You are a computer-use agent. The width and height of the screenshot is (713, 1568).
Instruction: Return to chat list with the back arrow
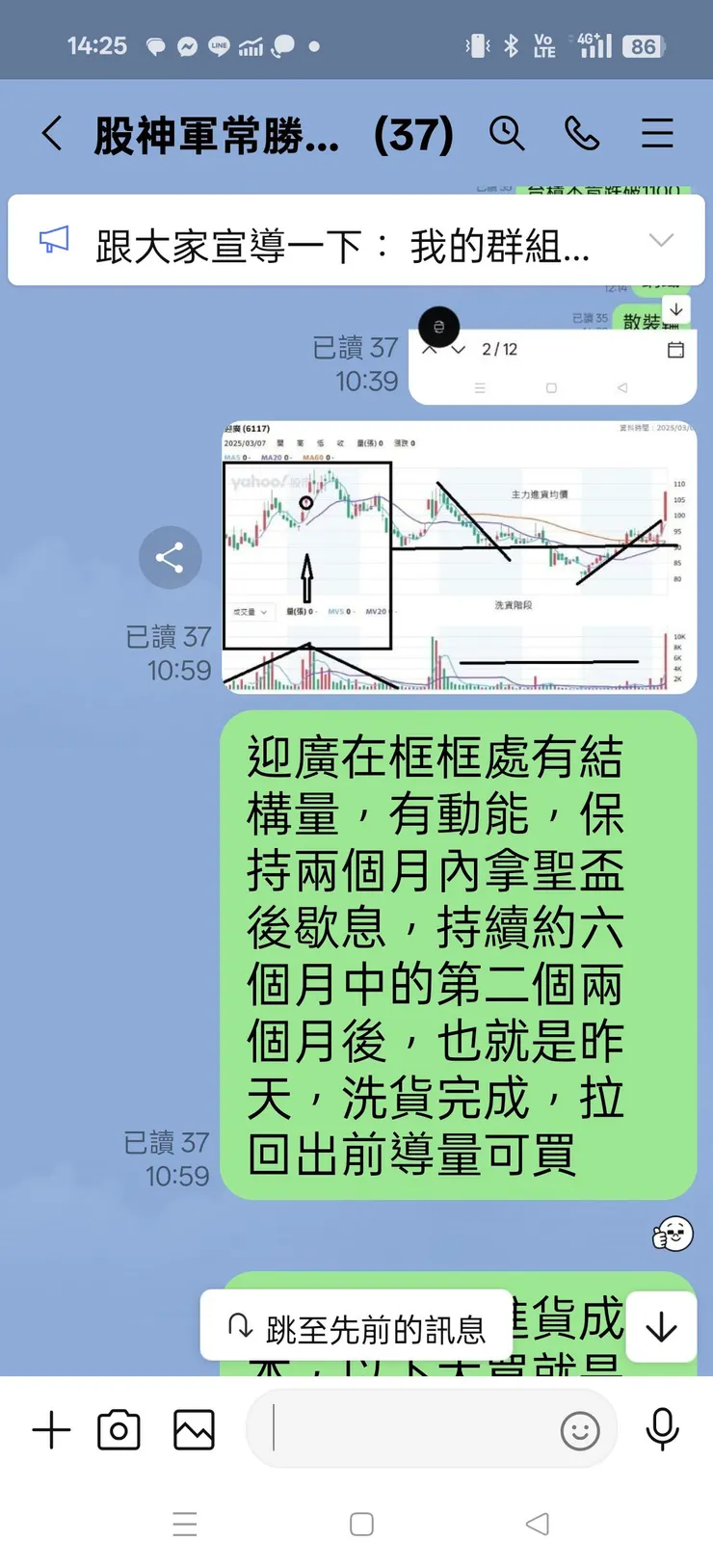52,134
